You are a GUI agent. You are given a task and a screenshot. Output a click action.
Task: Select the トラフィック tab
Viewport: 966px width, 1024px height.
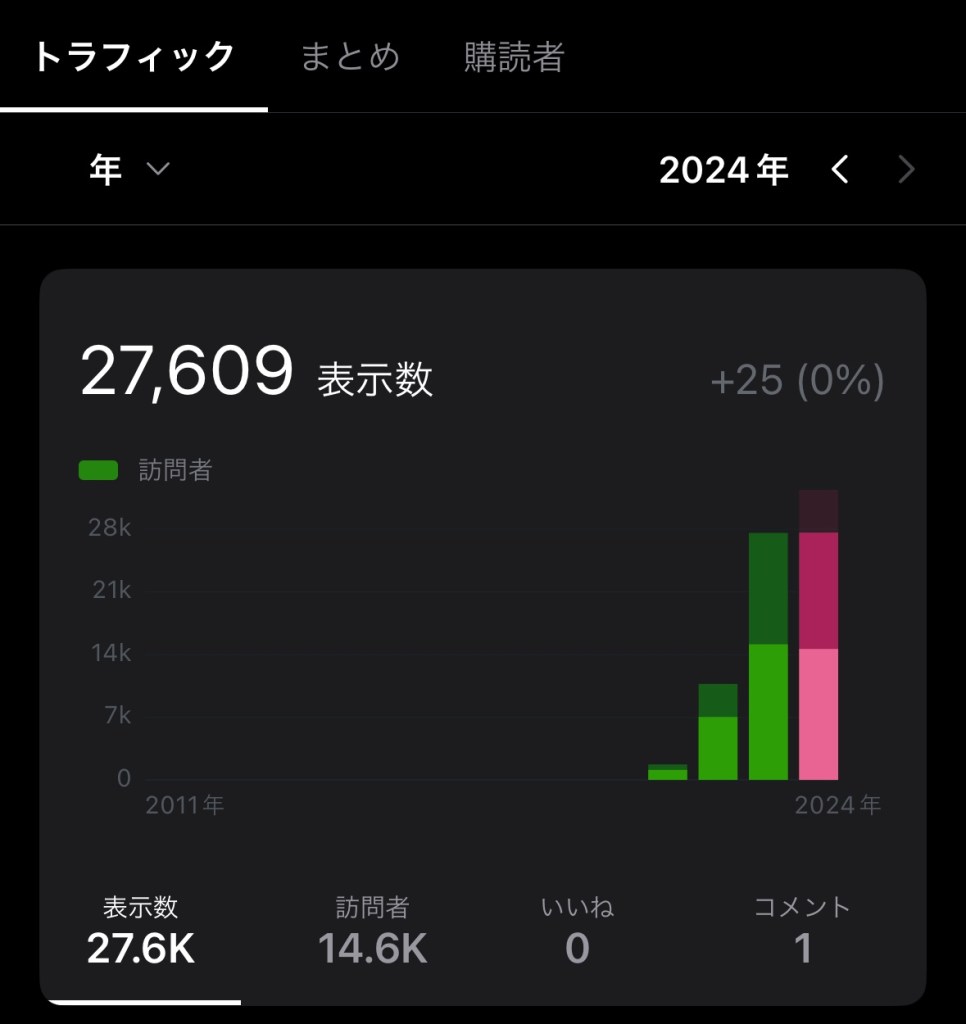pyautogui.click(x=133, y=57)
